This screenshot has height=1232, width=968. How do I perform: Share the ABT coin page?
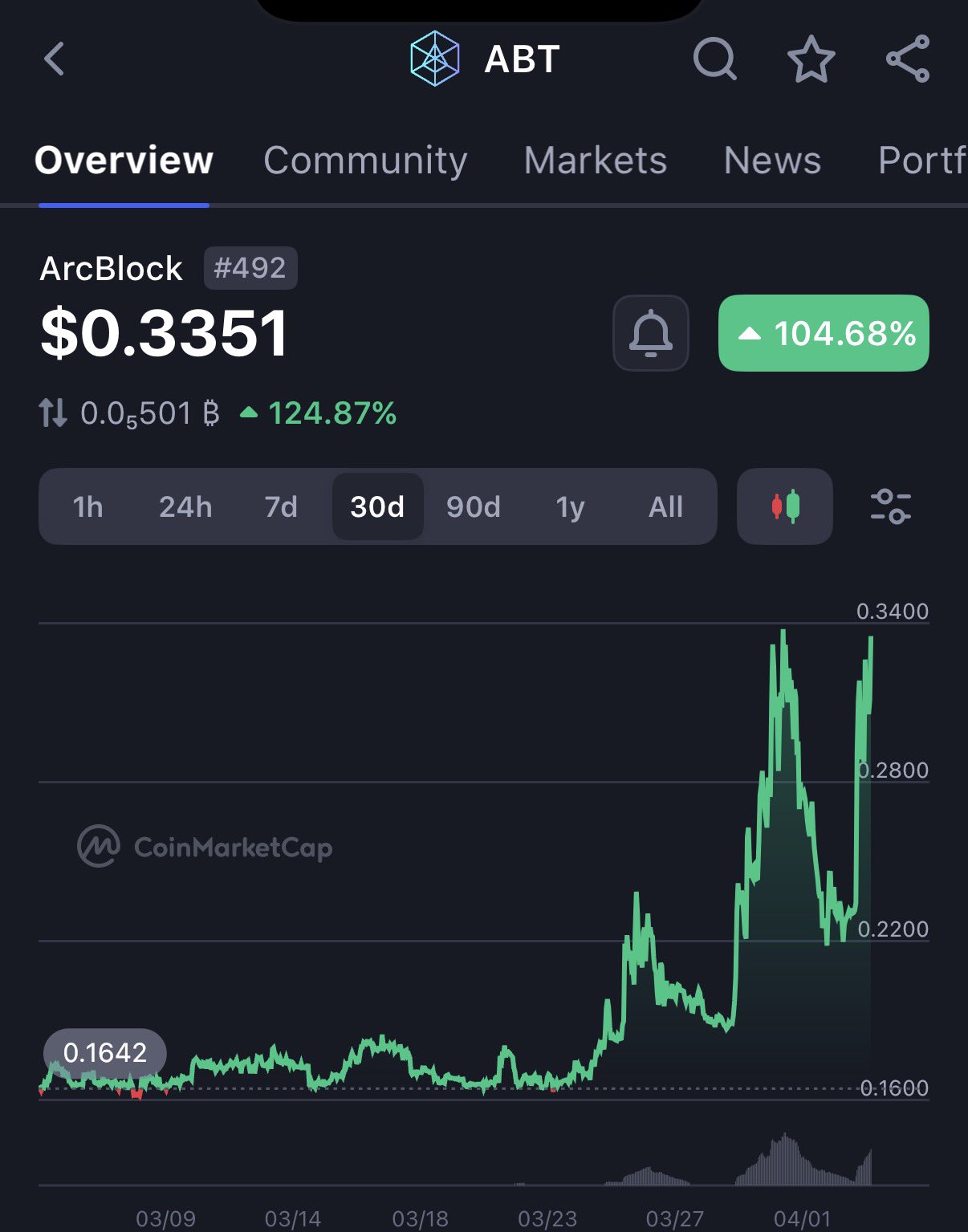[908, 59]
